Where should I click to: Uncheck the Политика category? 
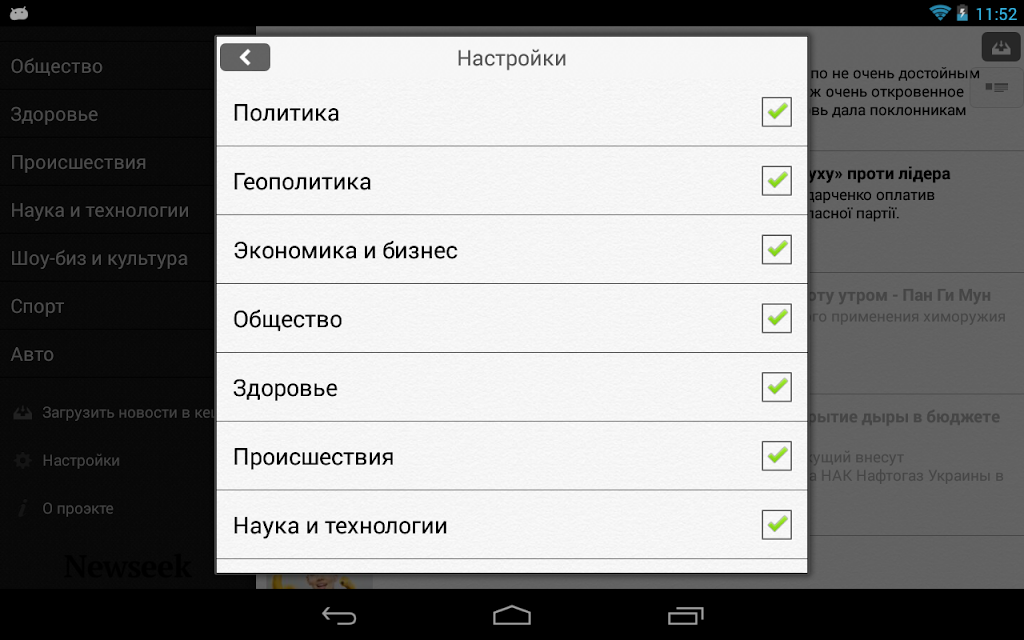(776, 112)
